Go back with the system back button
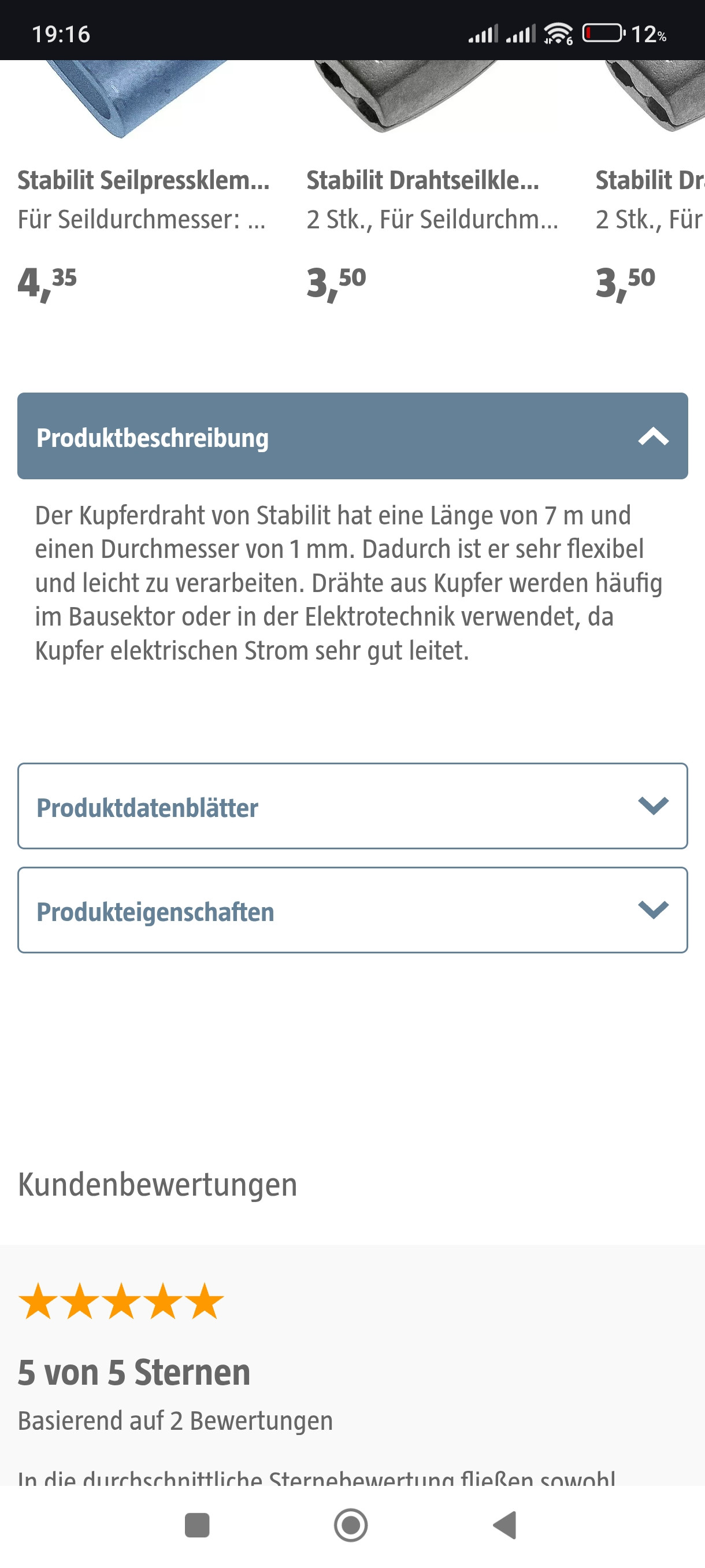Viewport: 705px width, 1568px height. pyautogui.click(x=505, y=1525)
